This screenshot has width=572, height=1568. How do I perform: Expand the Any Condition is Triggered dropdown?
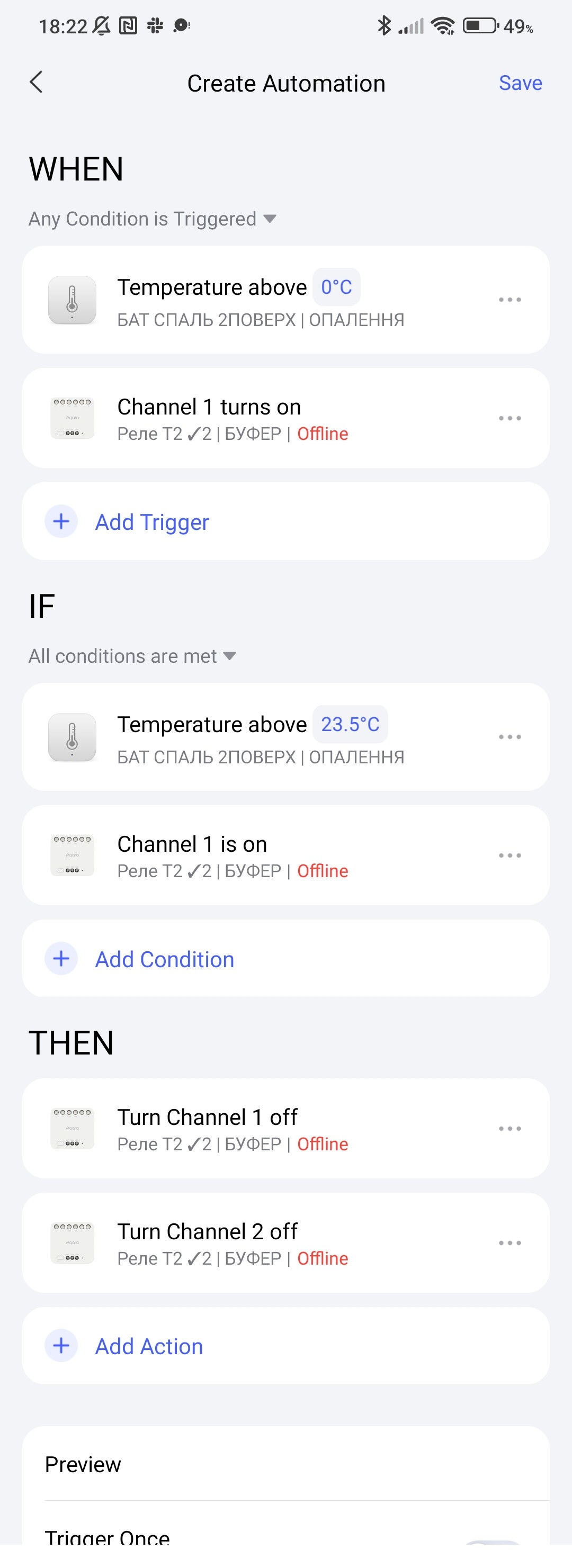tap(153, 219)
